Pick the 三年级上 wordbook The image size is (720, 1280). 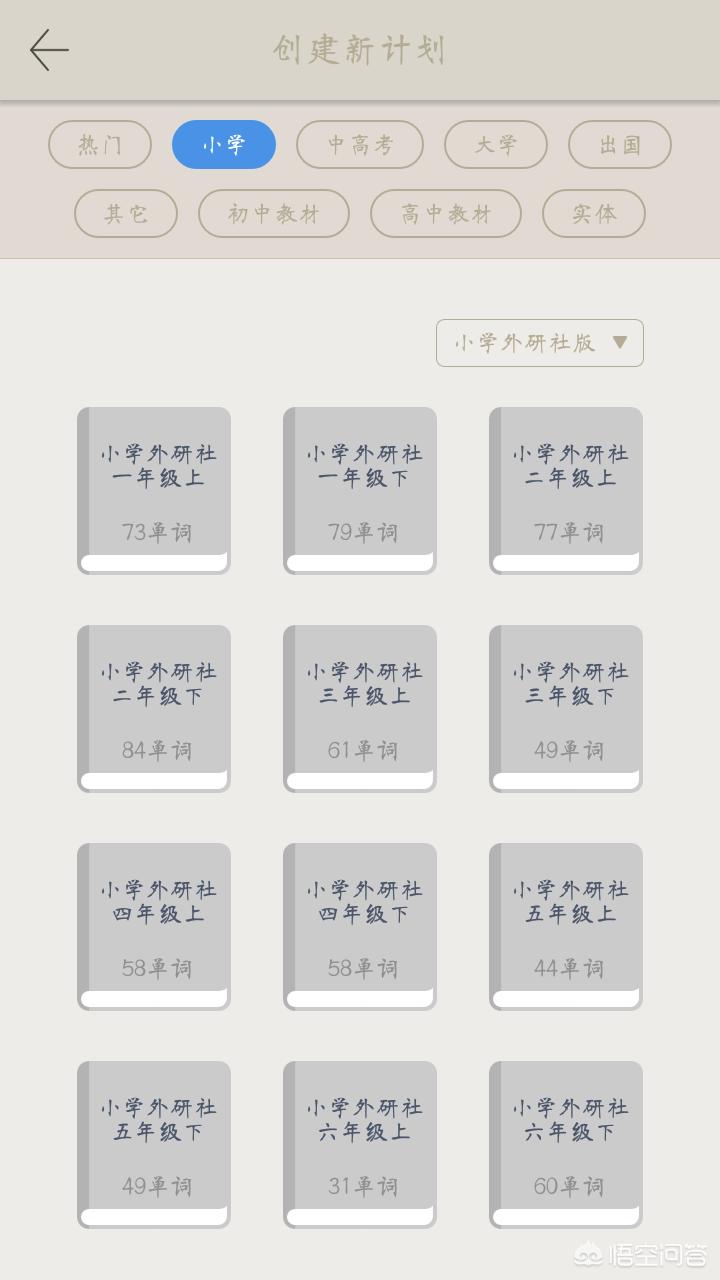[361, 708]
